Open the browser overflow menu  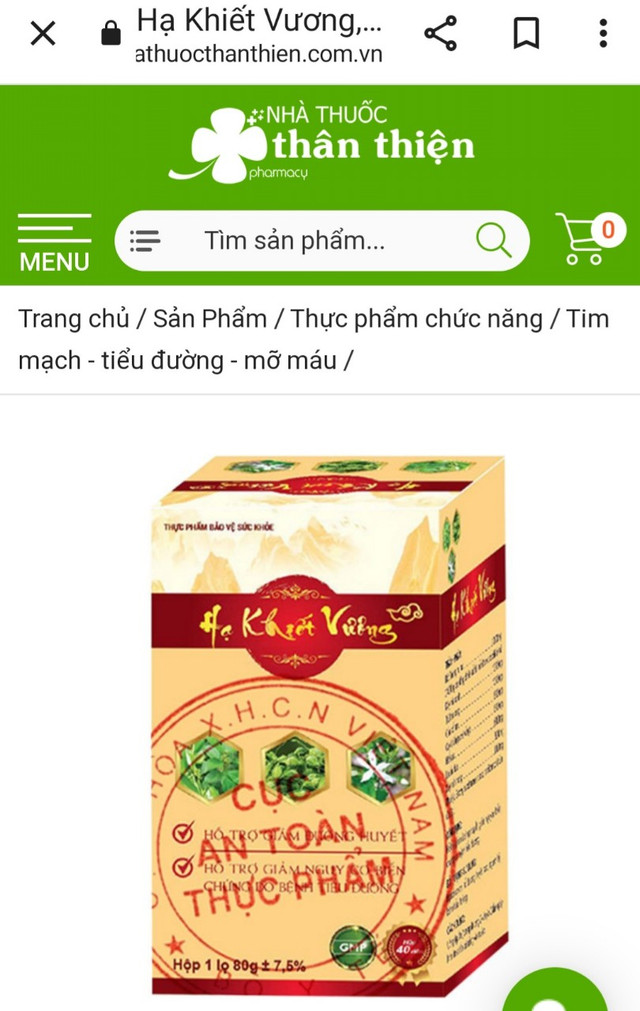point(603,34)
